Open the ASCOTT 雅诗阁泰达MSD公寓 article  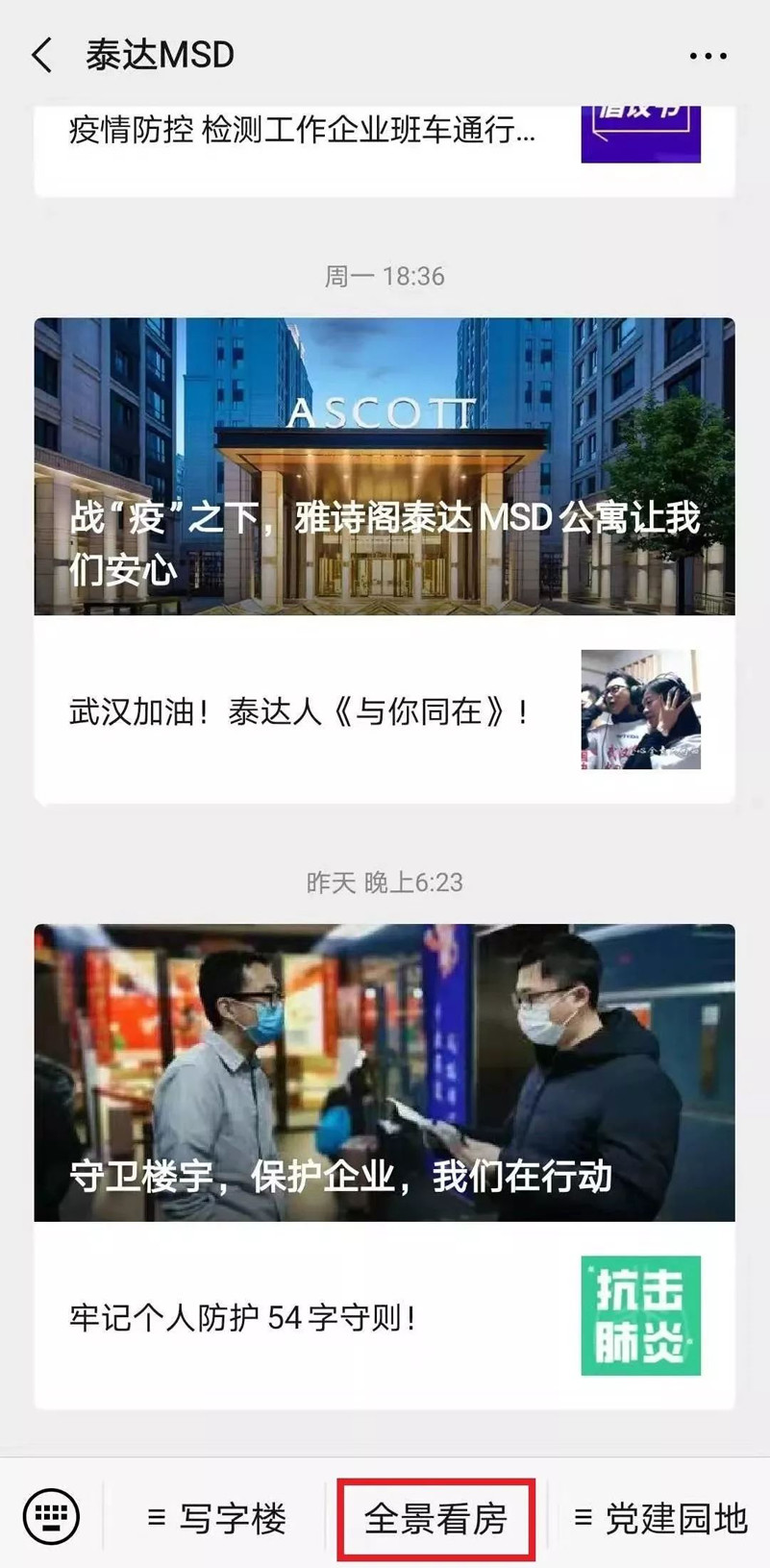385,466
